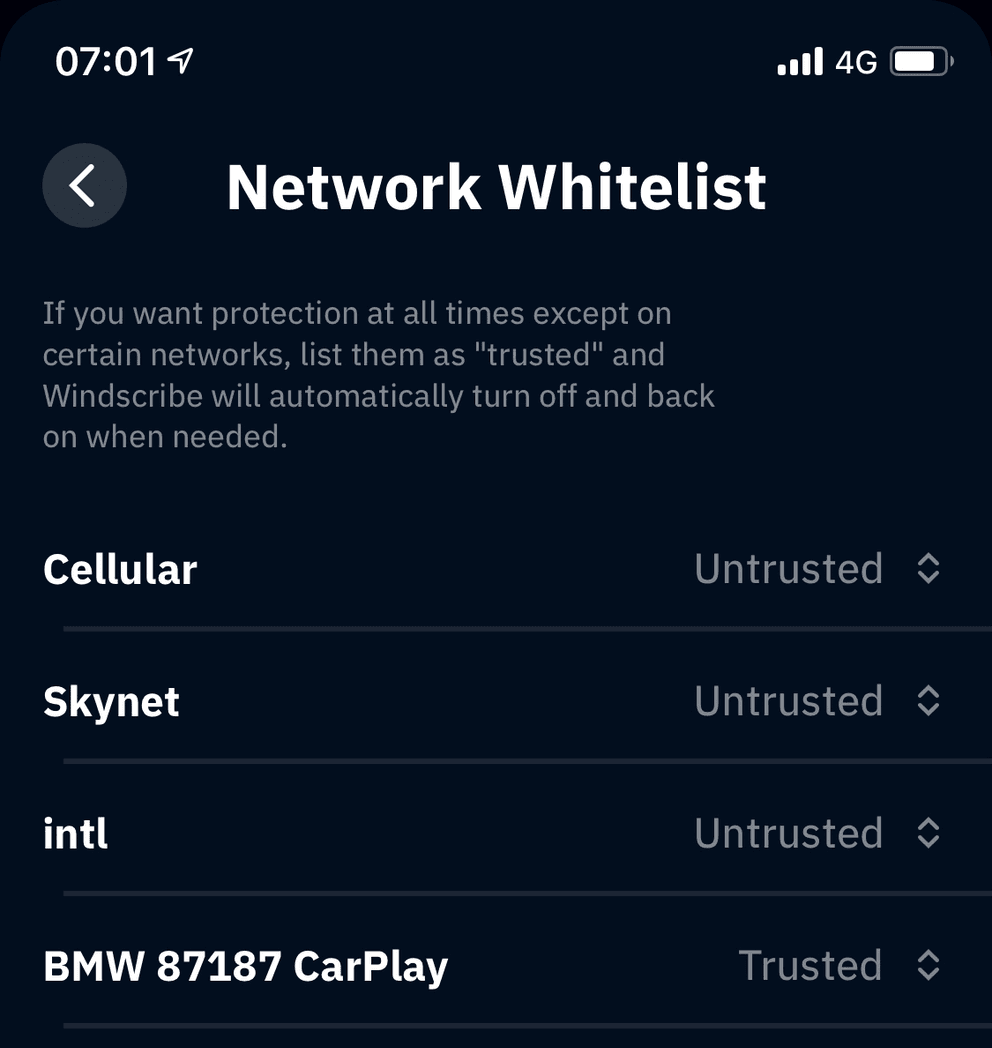Screen dimensions: 992x1048
Task: Tap the chevron next to Cellular's trust status
Action: pos(926,568)
